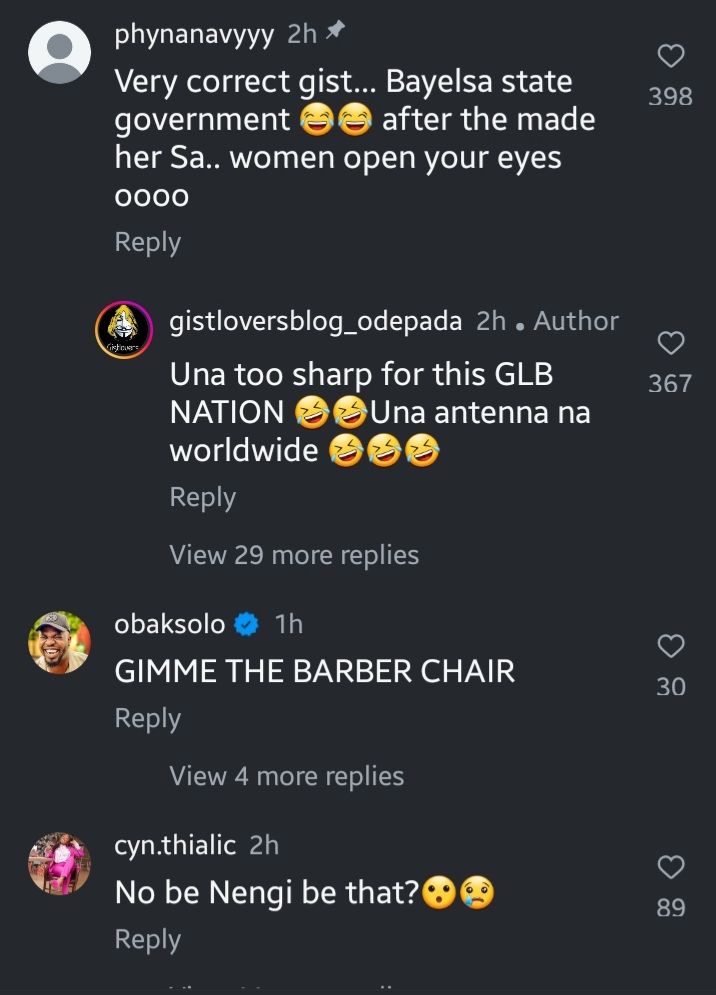The image size is (716, 995).
Task: Open the obaksolo username link
Action: [170, 624]
